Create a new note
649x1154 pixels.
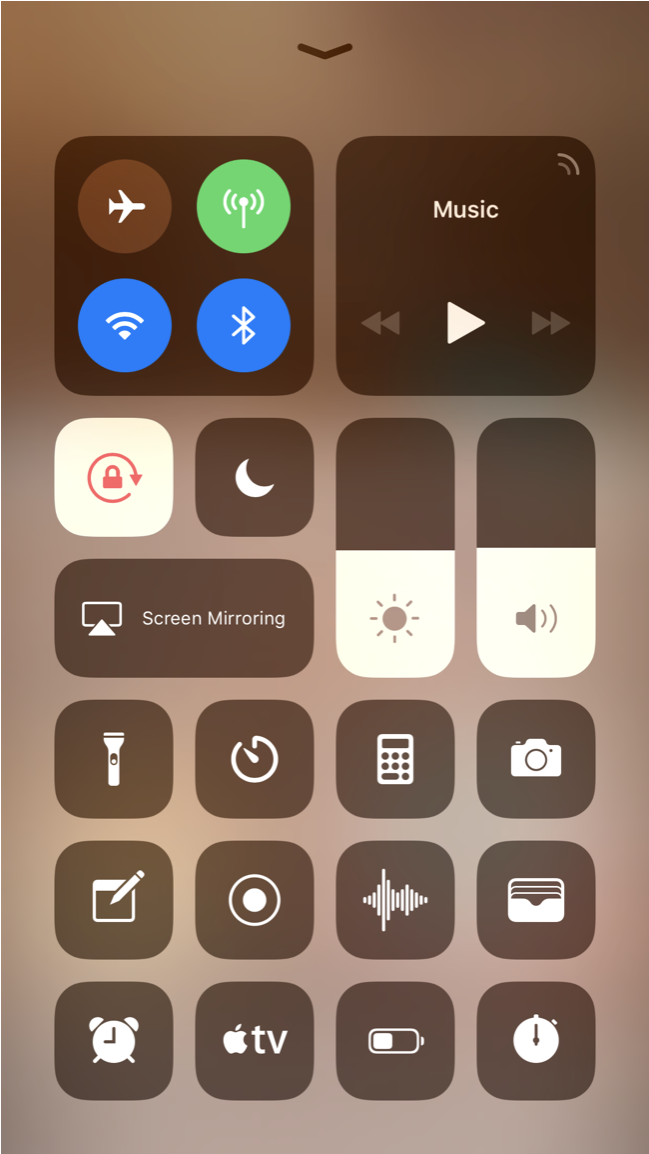point(114,900)
